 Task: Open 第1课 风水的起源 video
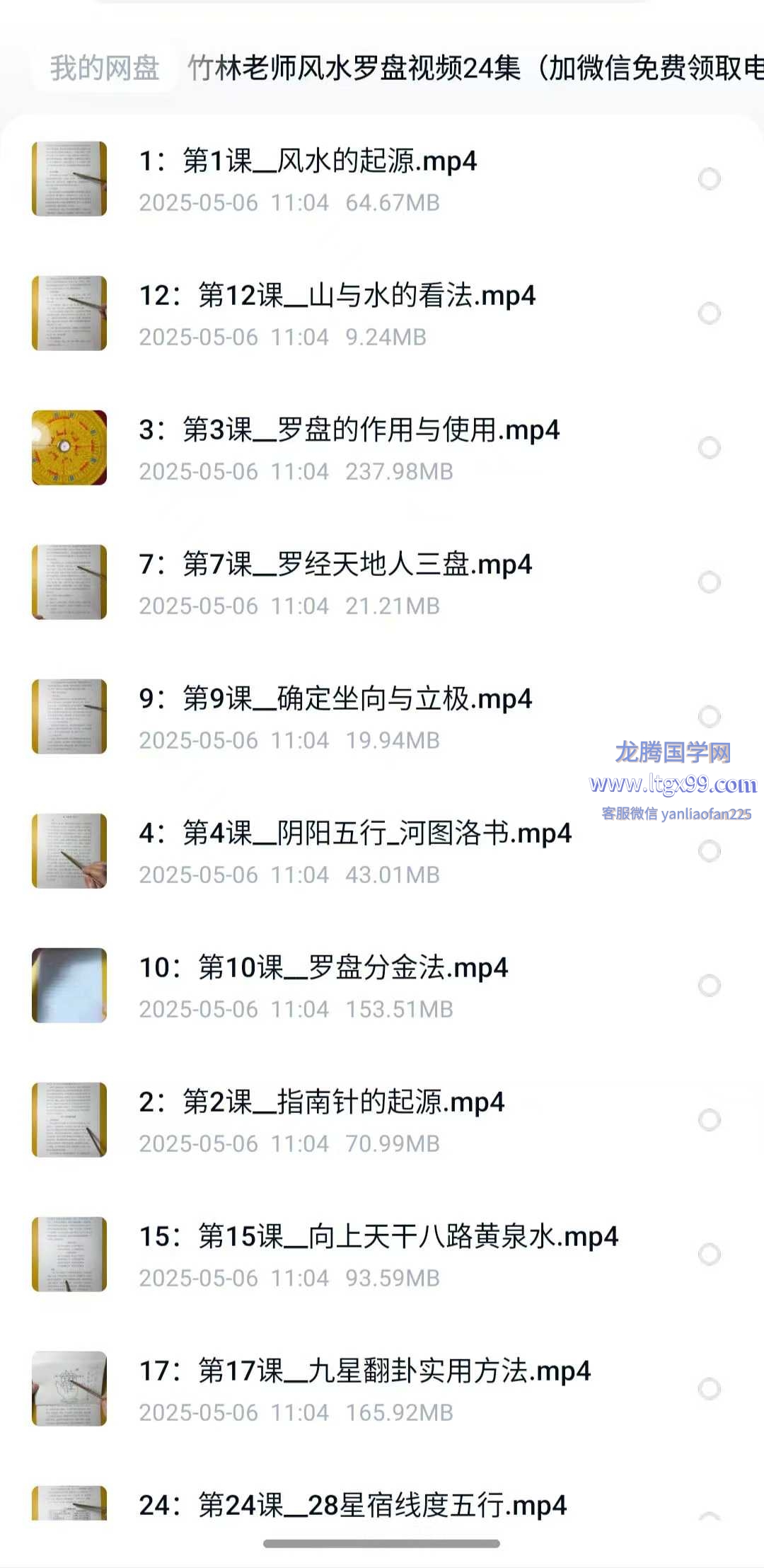[308, 161]
